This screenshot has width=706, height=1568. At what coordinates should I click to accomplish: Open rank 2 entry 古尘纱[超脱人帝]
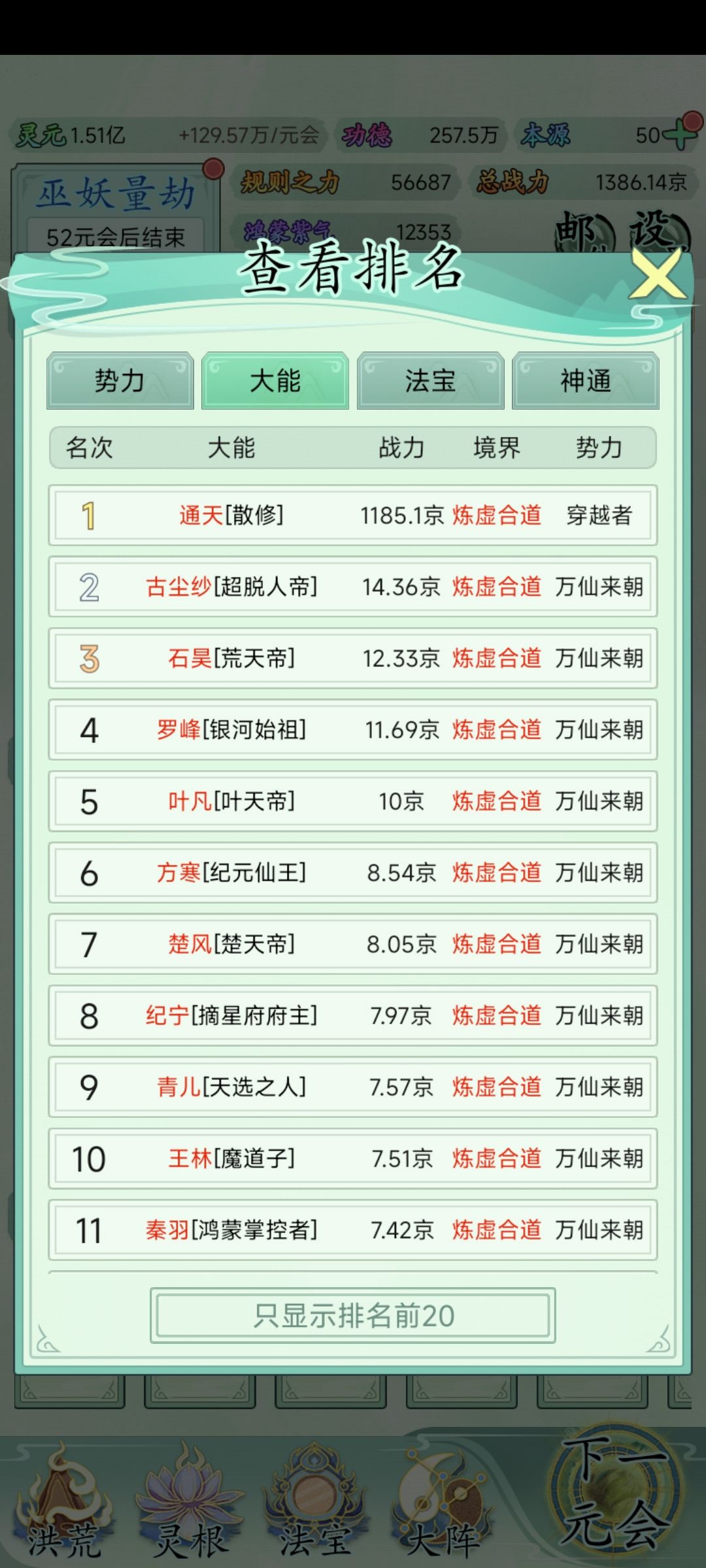pos(353,587)
